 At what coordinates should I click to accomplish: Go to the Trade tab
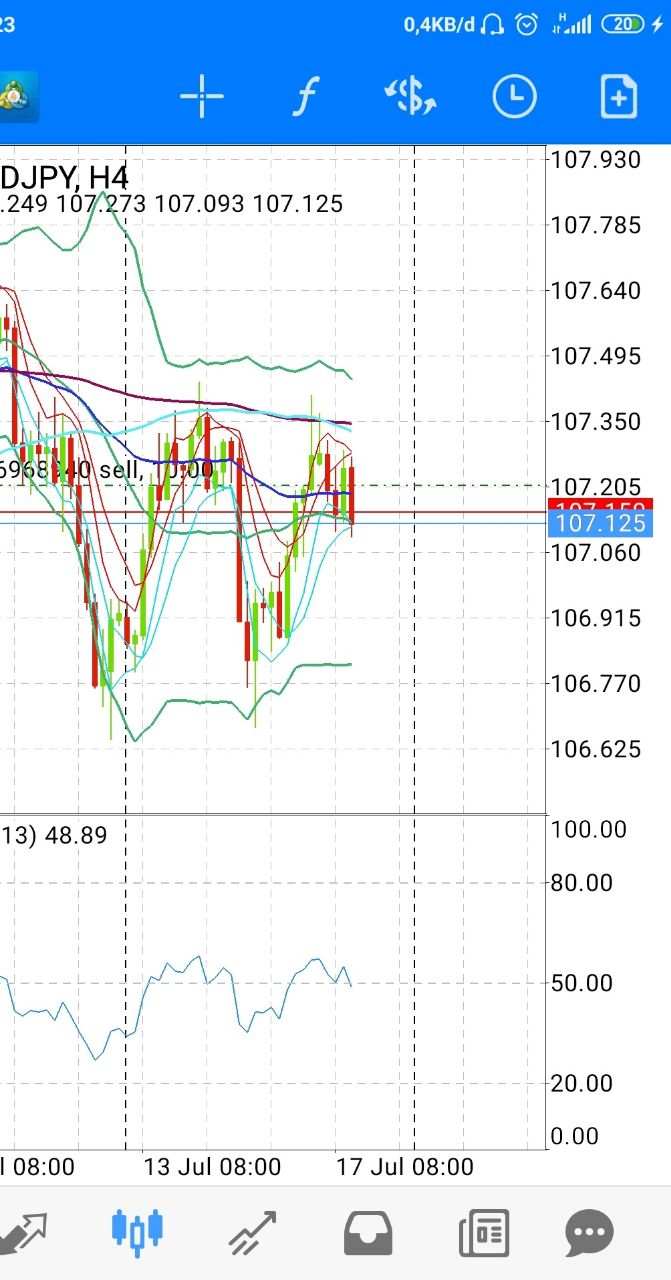coord(252,1232)
